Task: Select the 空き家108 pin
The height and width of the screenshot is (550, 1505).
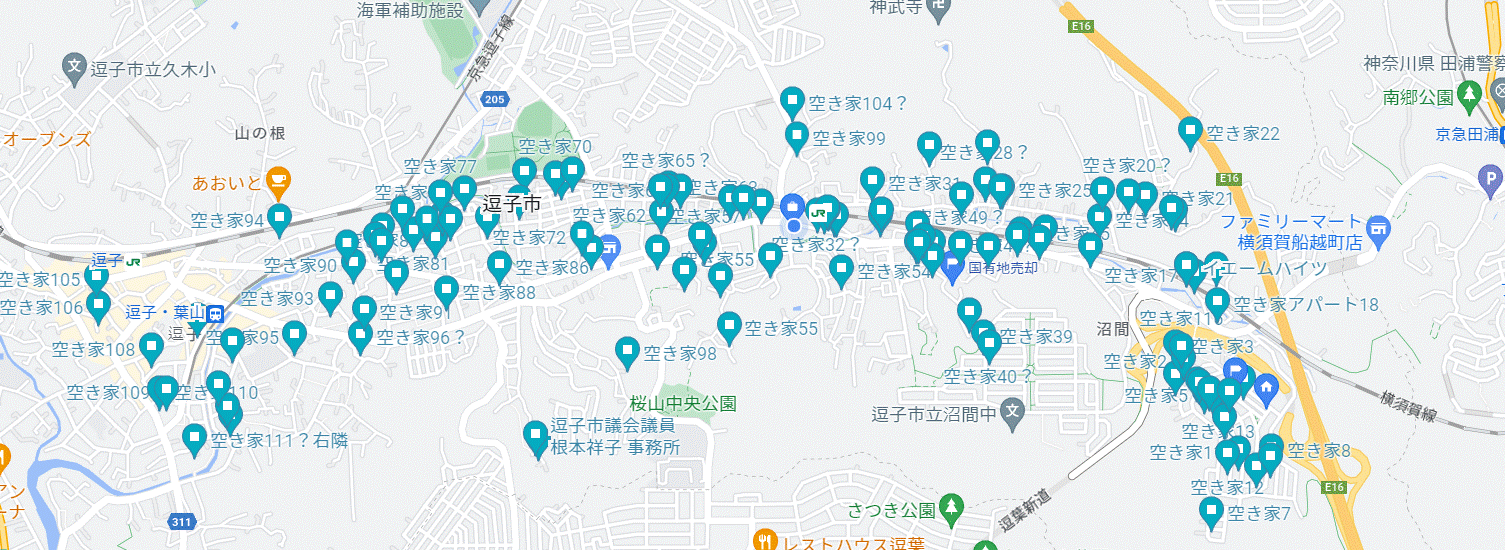Action: pyautogui.click(x=151, y=348)
